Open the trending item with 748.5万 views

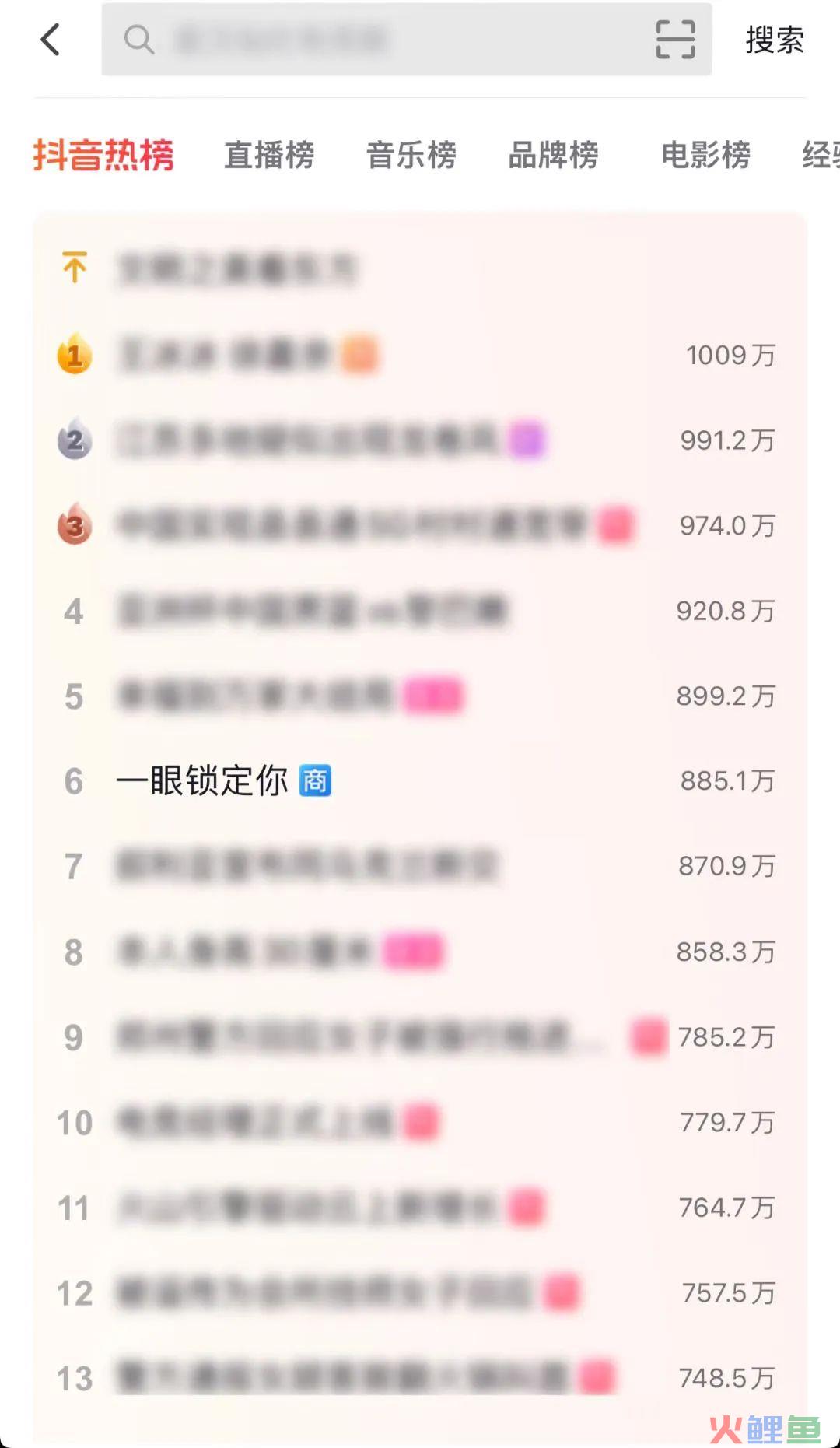tap(342, 1378)
